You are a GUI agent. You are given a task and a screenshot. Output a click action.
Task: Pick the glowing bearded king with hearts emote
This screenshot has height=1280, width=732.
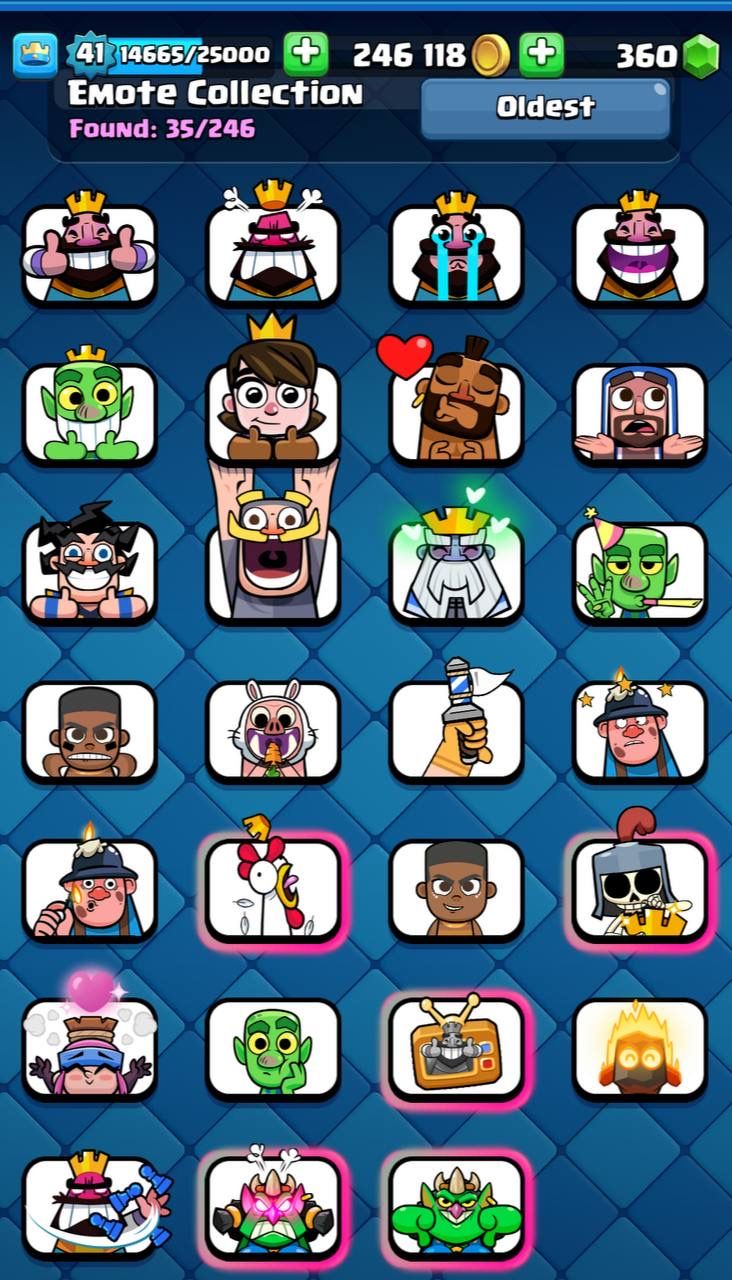point(456,567)
